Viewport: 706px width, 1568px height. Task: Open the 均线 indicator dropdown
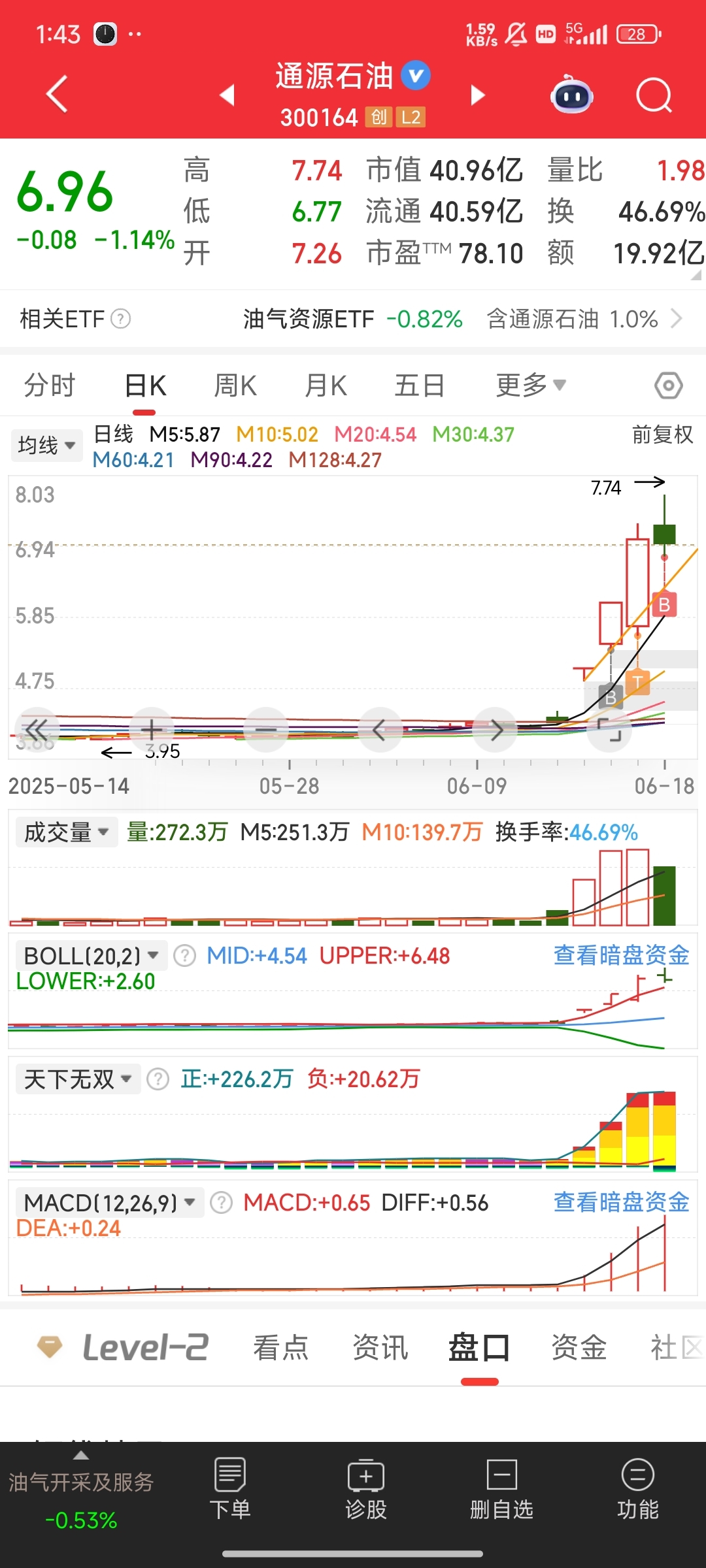tap(46, 446)
